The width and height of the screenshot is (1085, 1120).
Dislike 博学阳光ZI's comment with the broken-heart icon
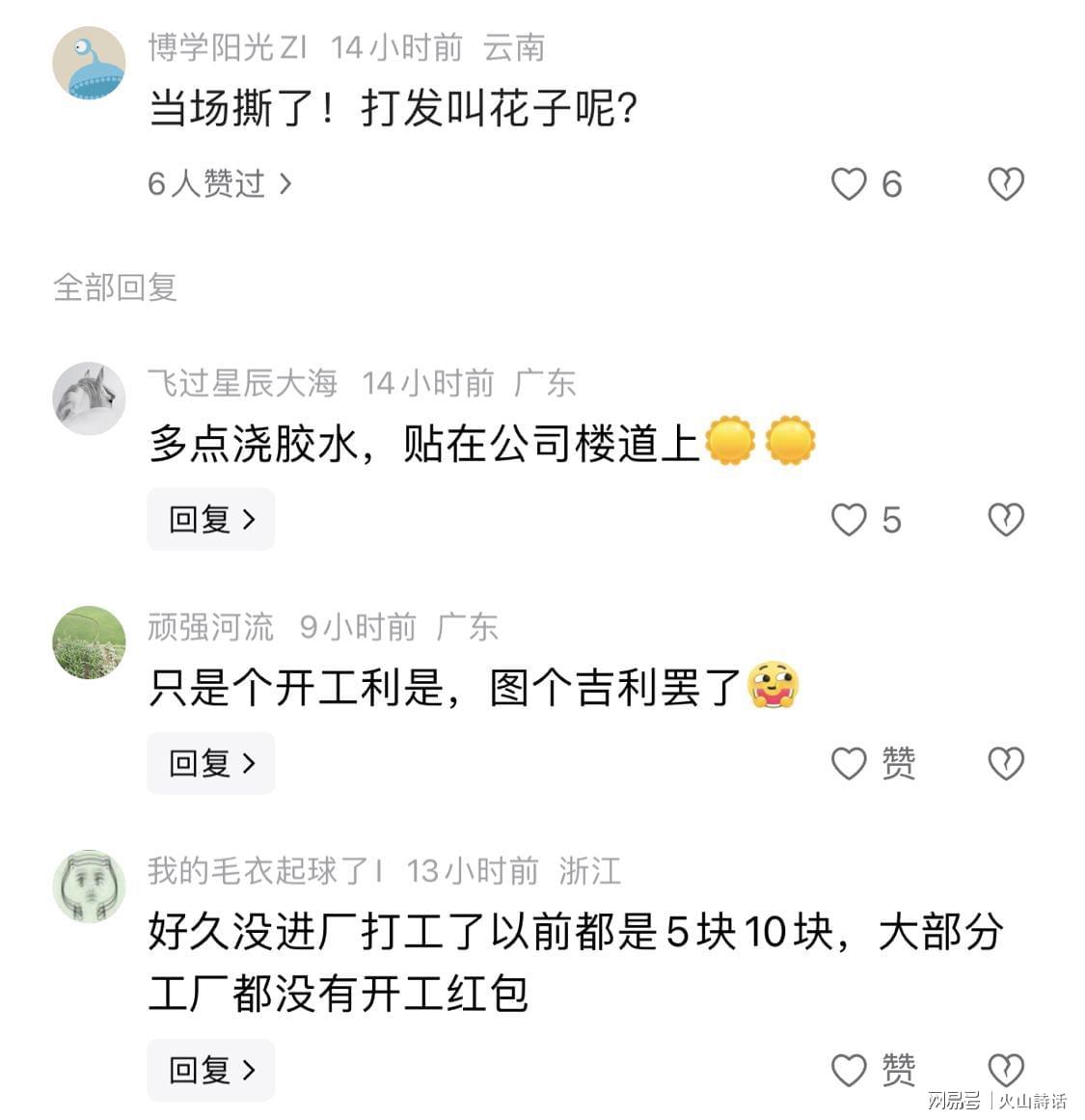pos(1007,183)
